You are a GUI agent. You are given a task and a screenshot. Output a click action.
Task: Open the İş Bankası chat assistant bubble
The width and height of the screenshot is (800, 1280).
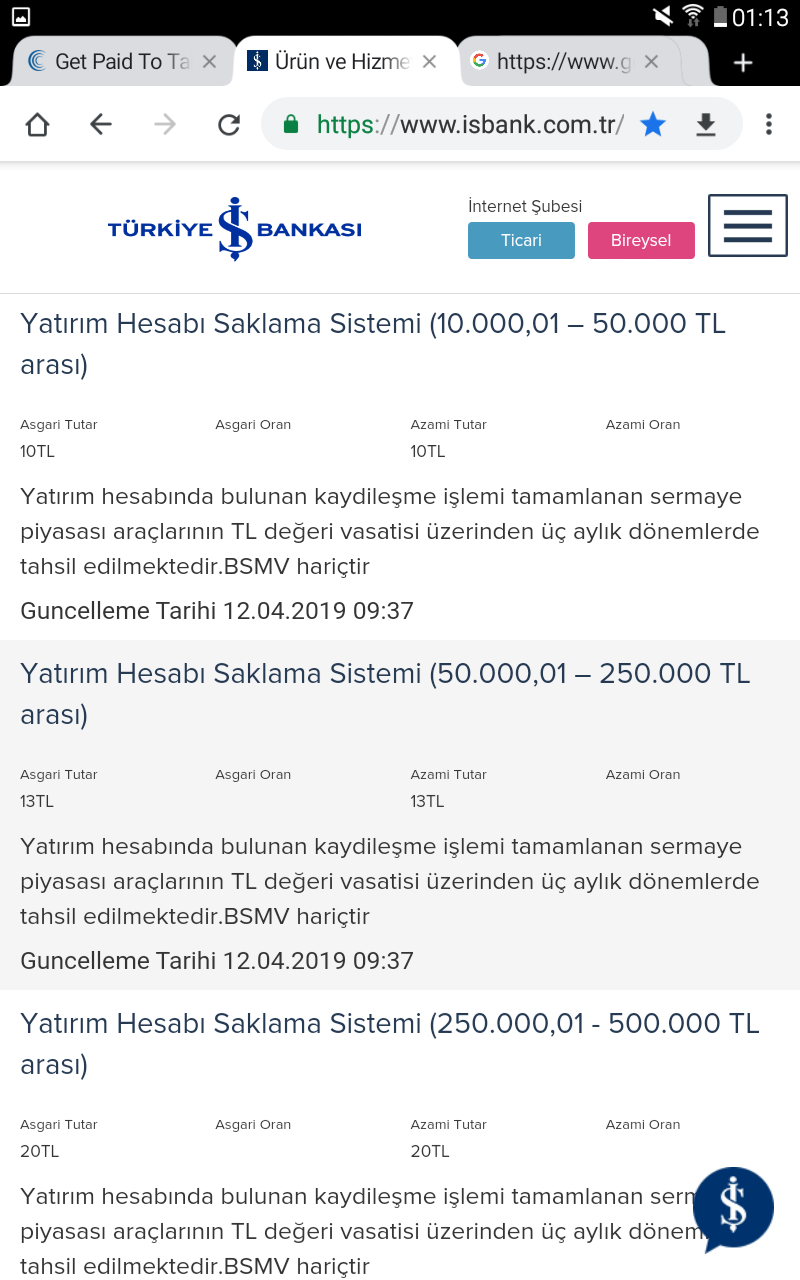733,1208
